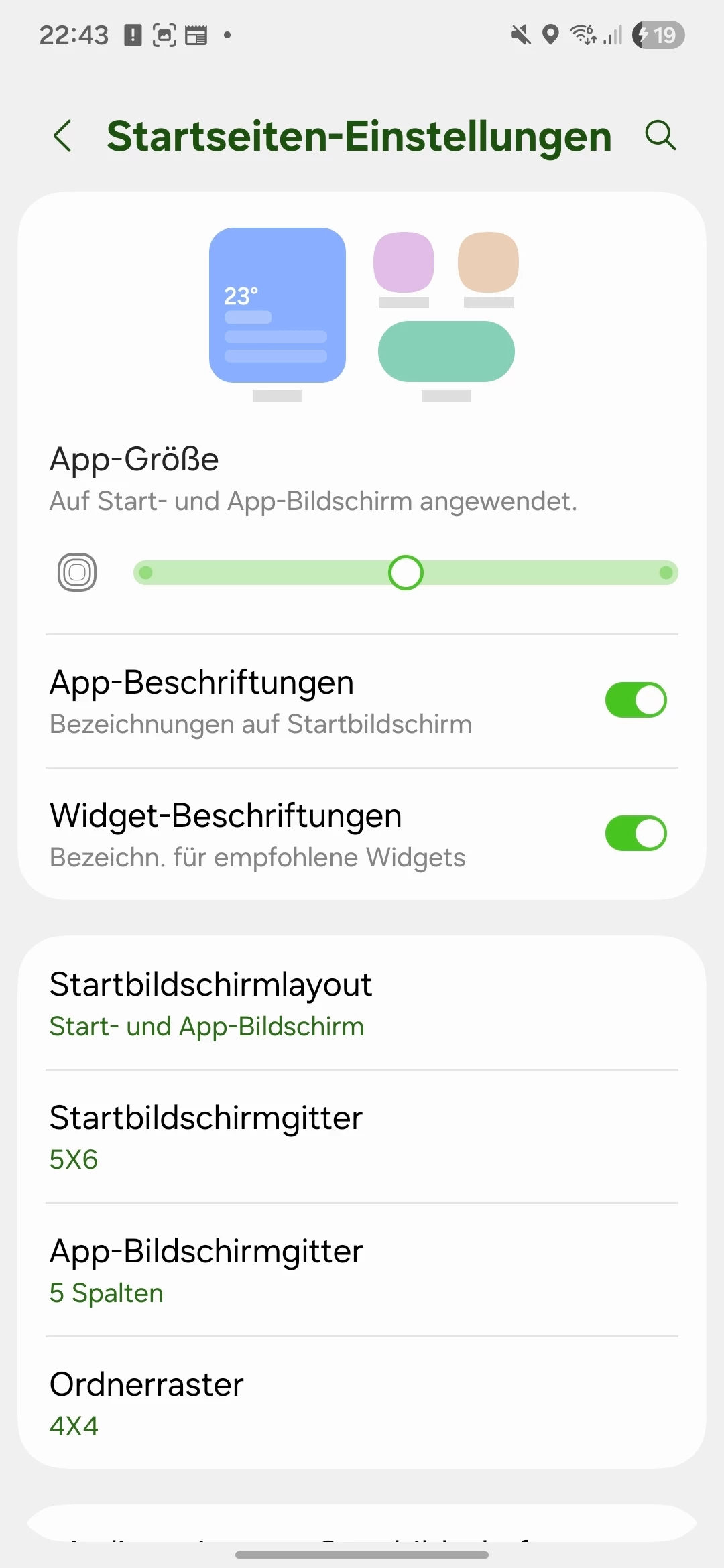Disable the App-Beschriftungen switch

636,700
